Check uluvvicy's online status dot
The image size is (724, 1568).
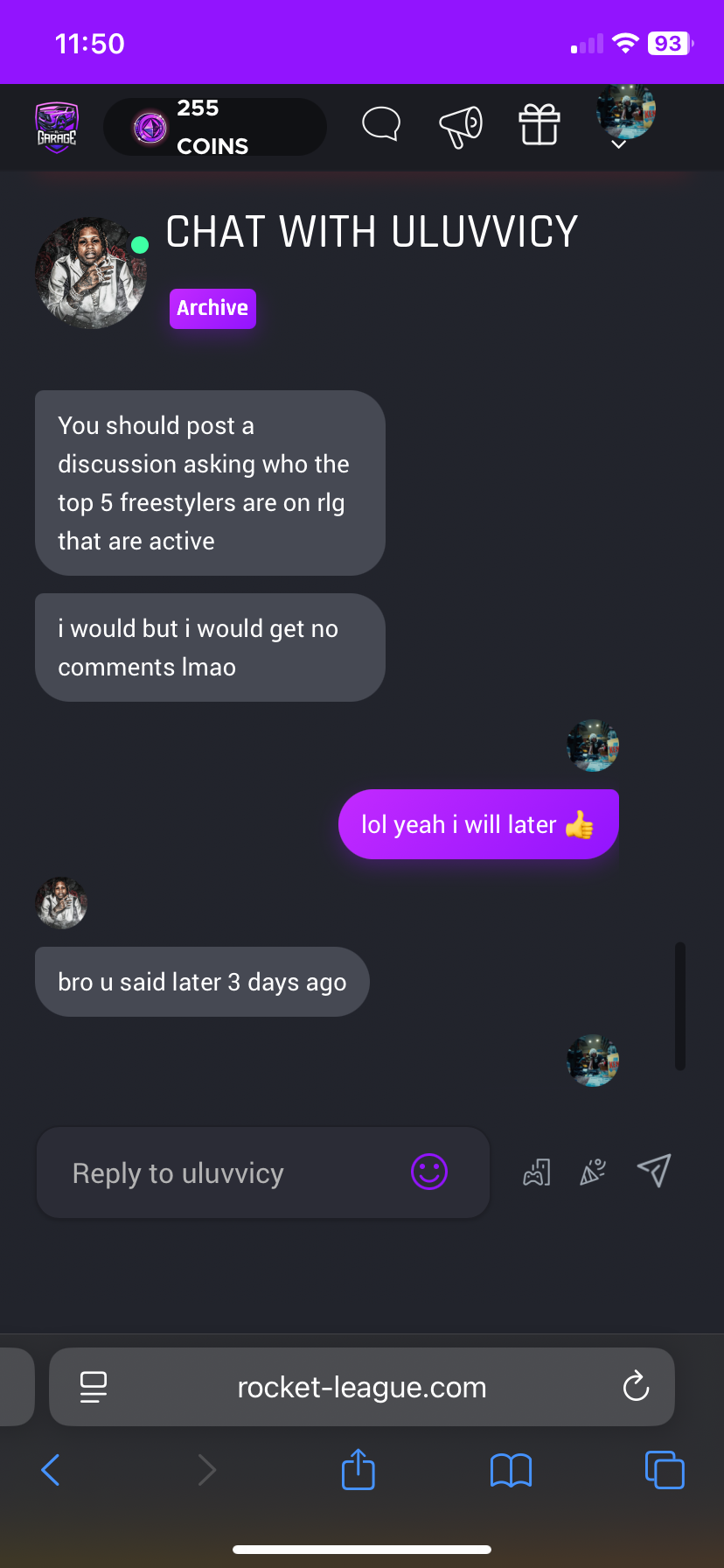click(140, 245)
